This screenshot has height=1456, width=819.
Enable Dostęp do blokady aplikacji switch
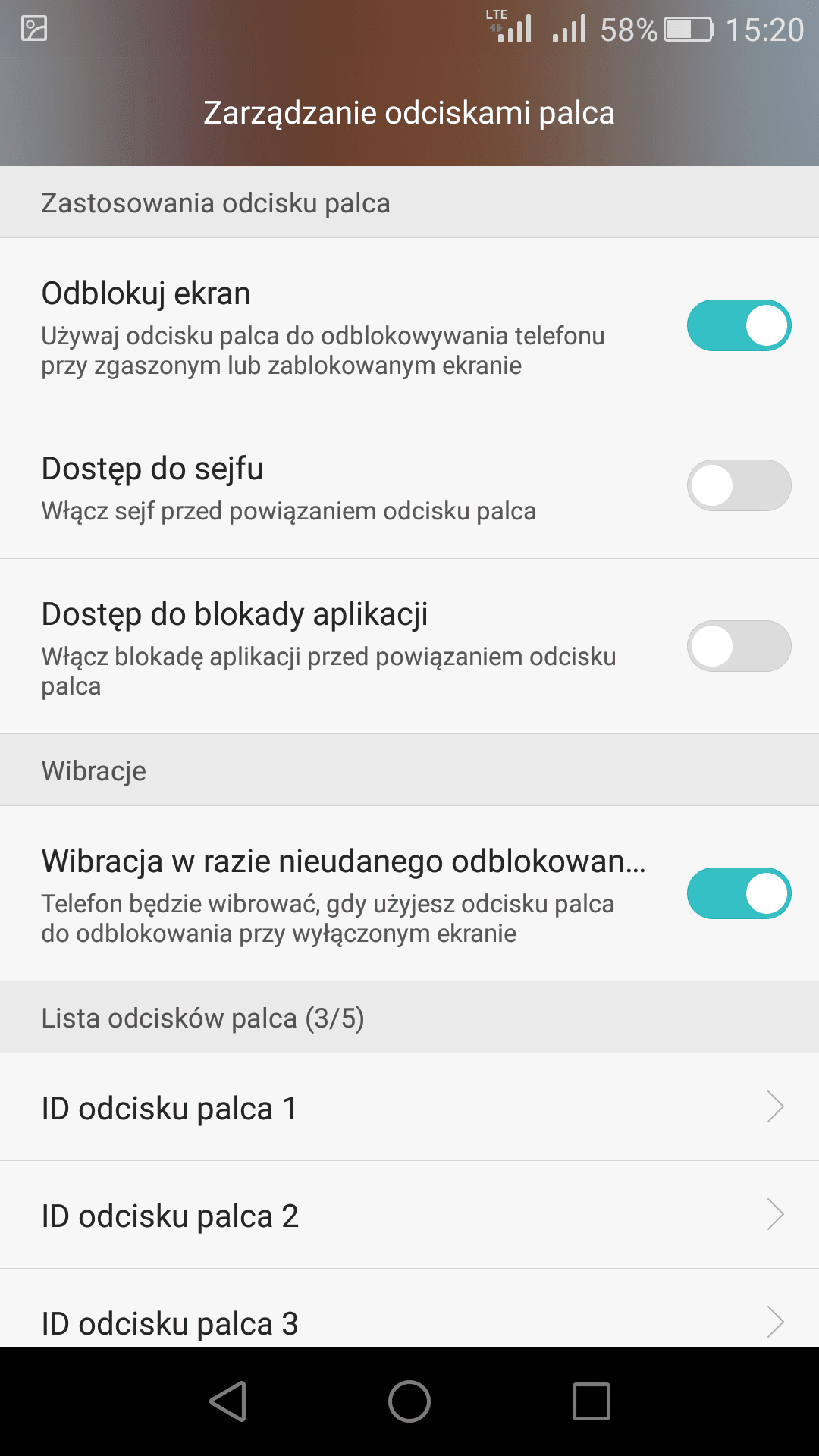click(x=739, y=646)
